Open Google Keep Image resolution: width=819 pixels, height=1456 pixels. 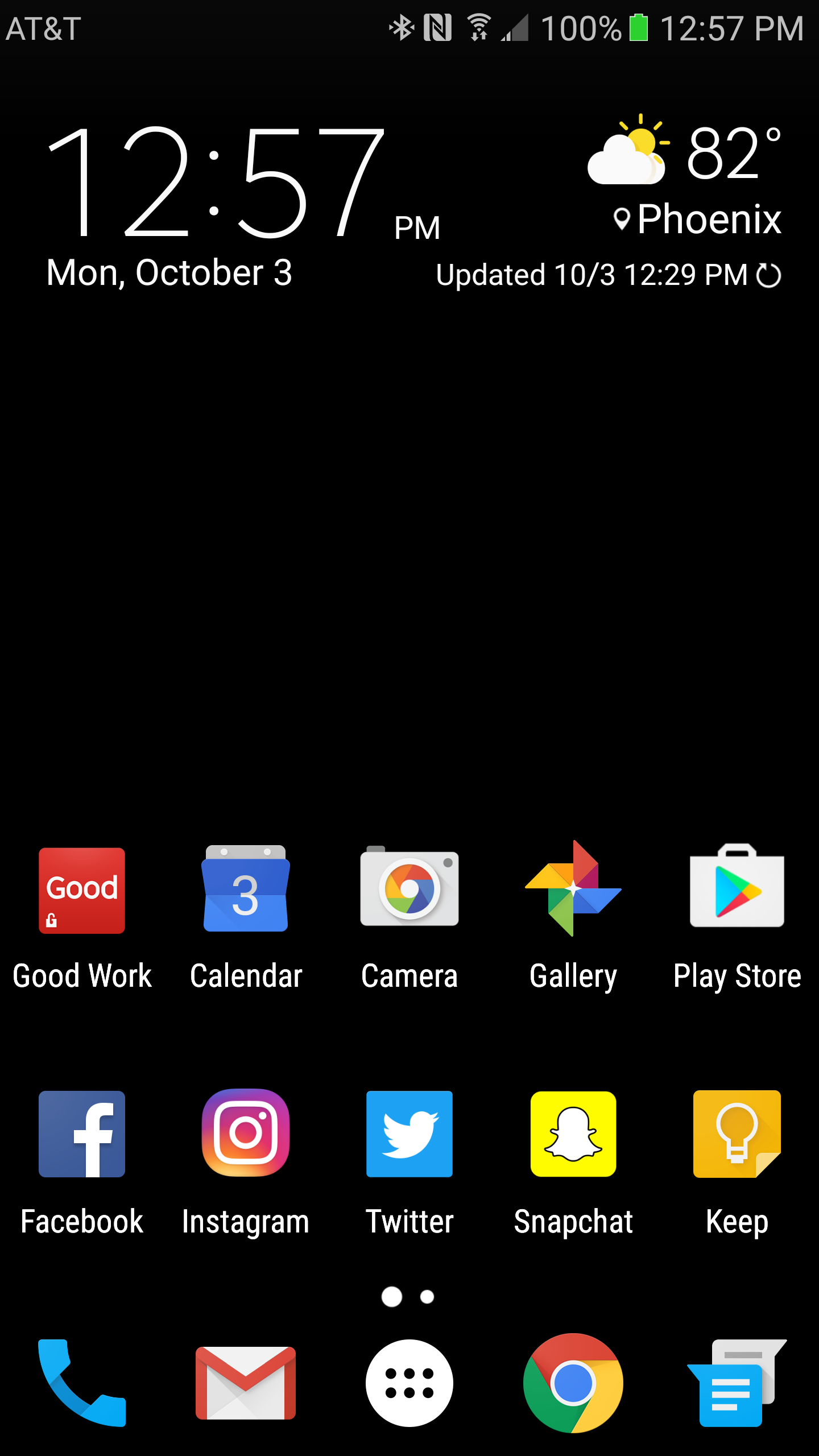click(737, 1134)
